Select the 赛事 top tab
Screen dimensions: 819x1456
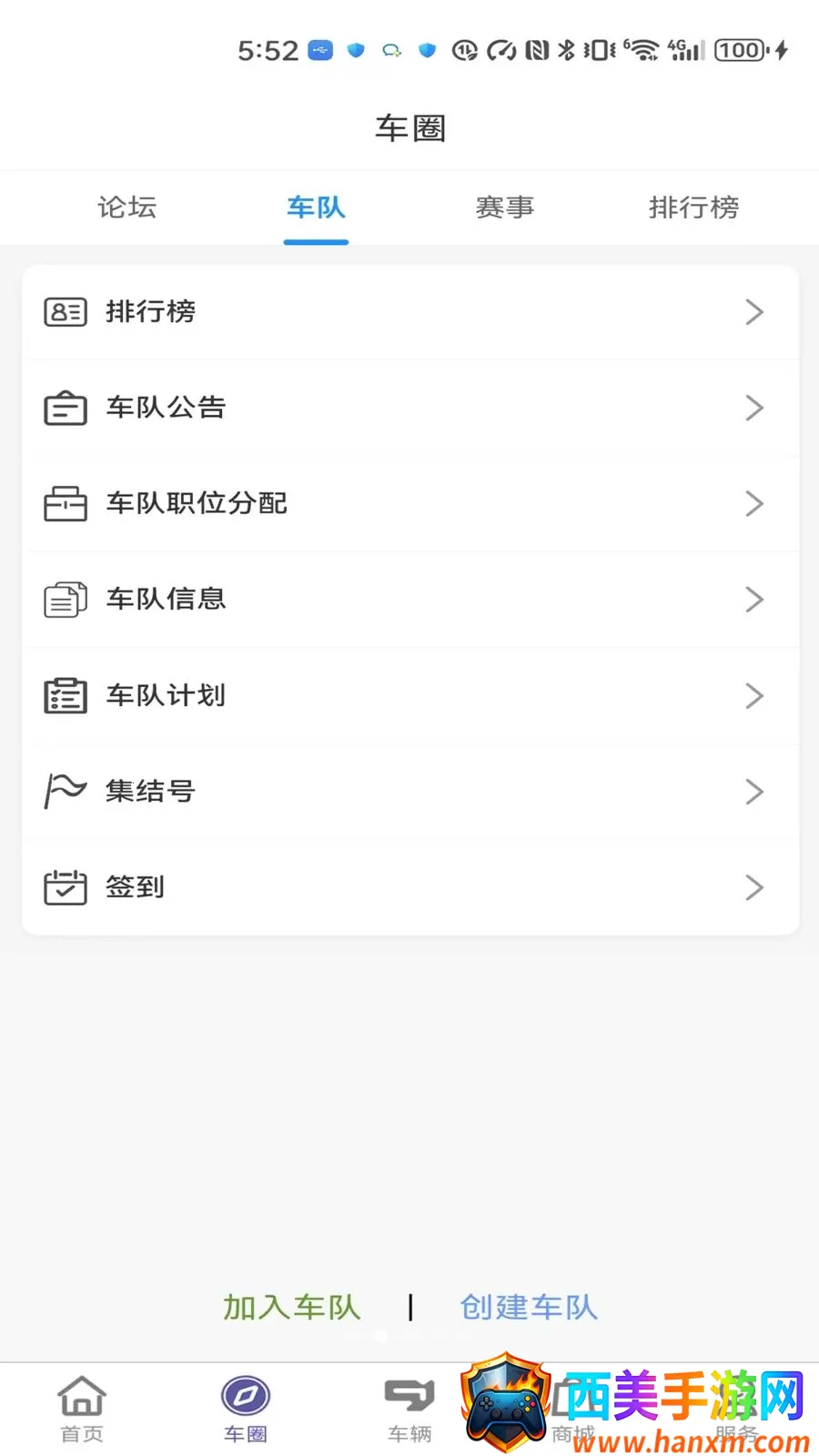pos(505,207)
